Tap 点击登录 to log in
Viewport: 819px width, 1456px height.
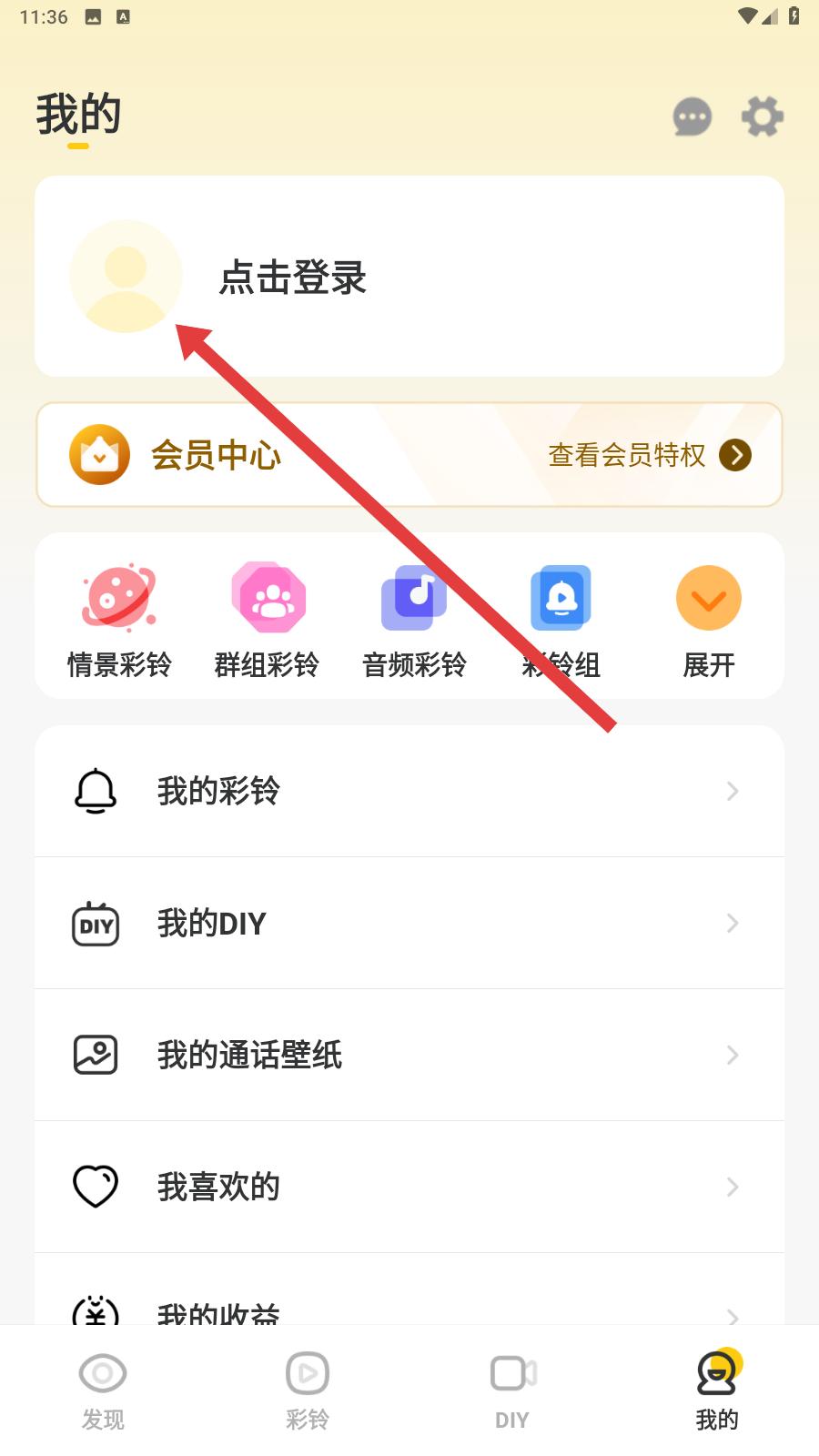coord(292,277)
